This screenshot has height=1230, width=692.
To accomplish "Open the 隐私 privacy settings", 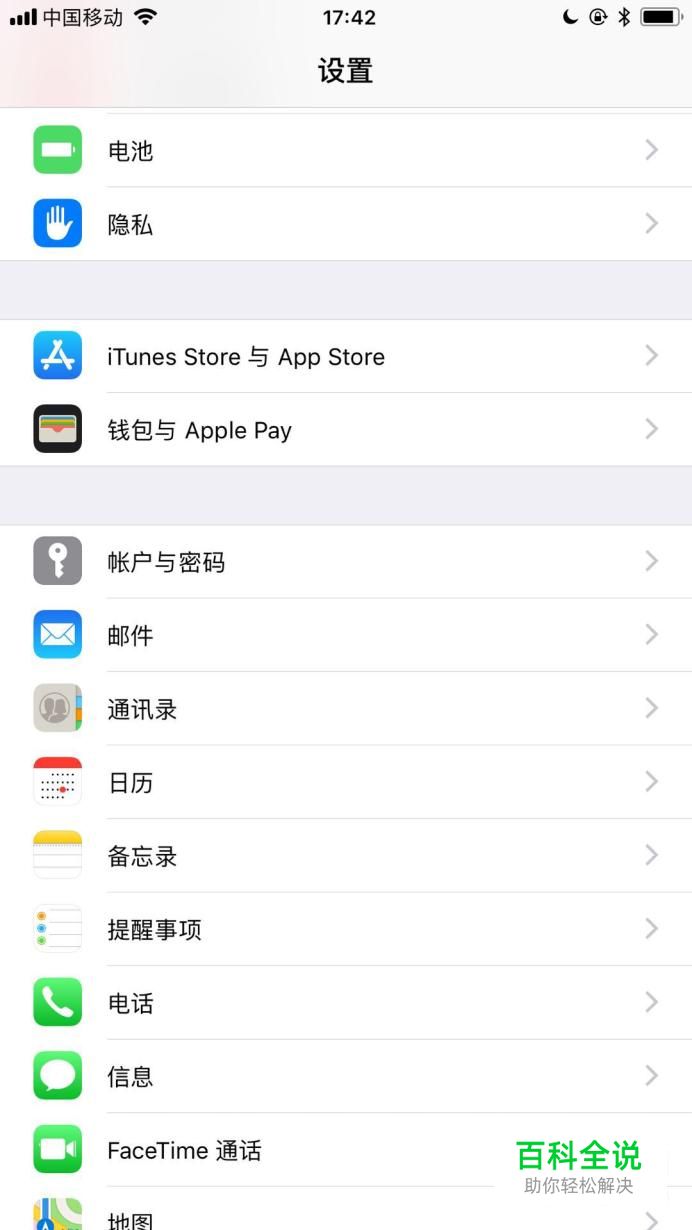I will click(346, 224).
